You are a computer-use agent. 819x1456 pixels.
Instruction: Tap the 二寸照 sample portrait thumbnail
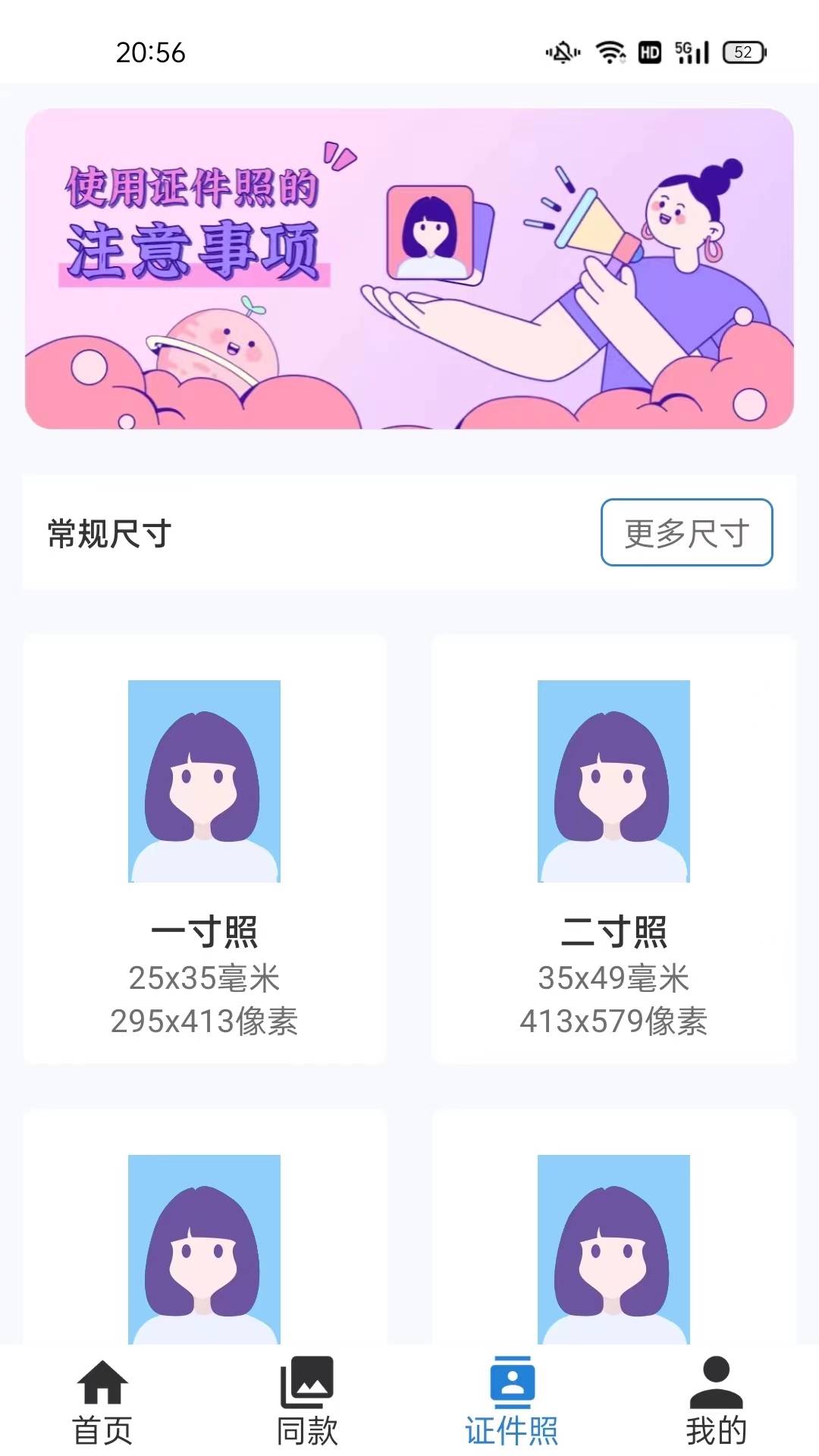pyautogui.click(x=613, y=781)
